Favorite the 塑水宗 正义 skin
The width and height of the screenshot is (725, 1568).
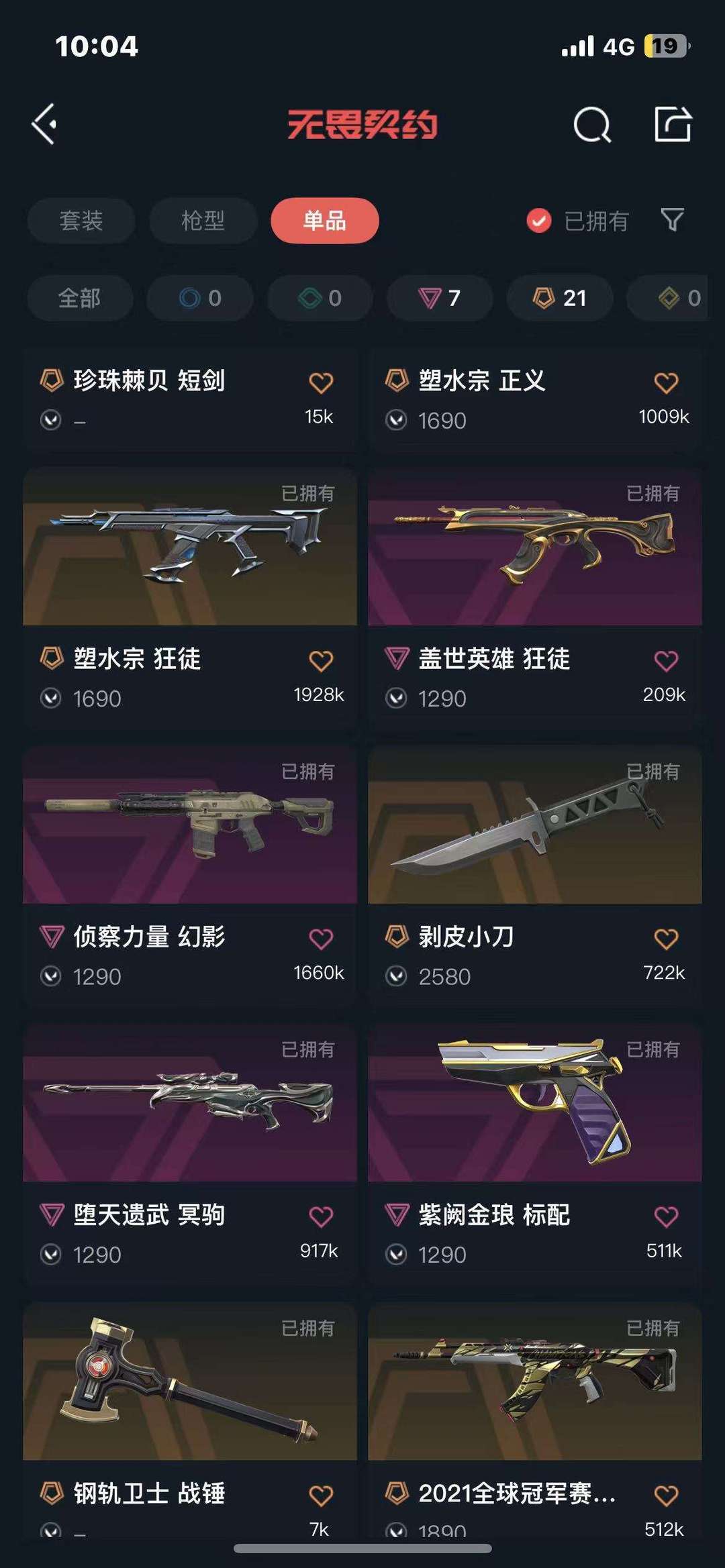[x=666, y=382]
